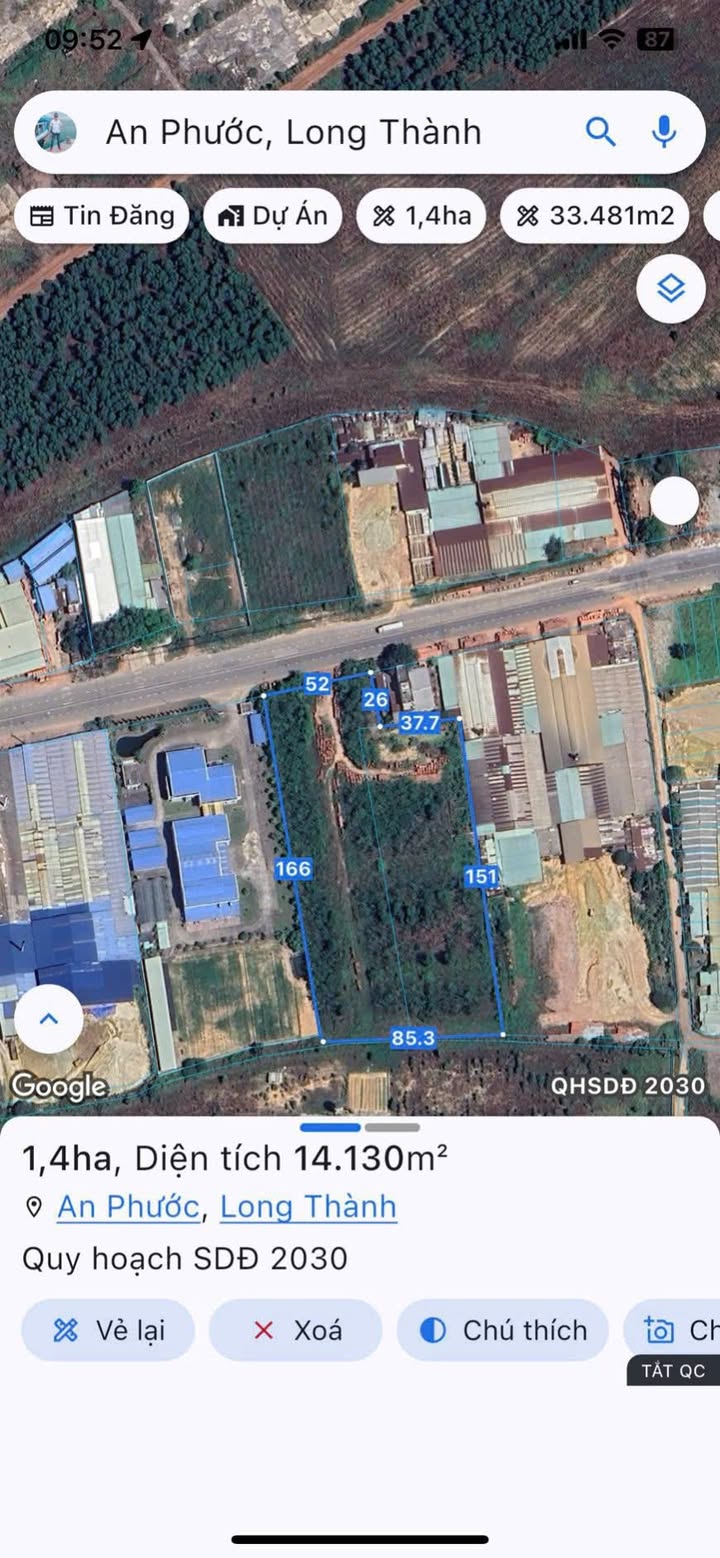Image resolution: width=720 pixels, height=1558 pixels.
Task: Choose the 33.481m2 measurement chip
Action: 595,216
